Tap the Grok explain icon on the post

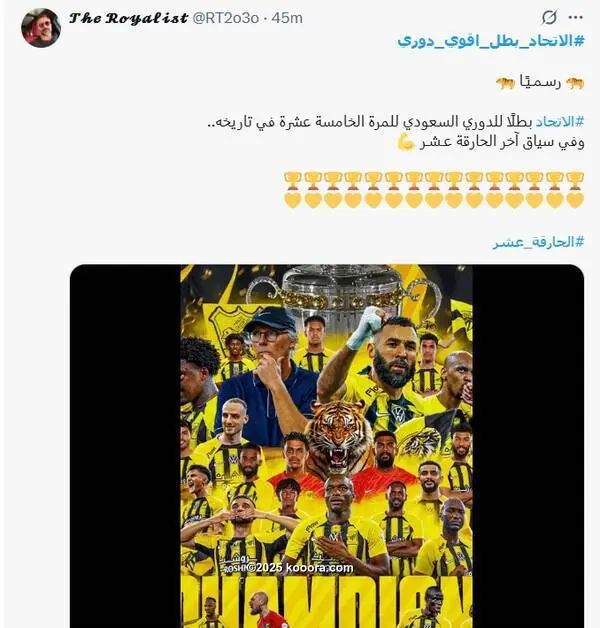click(548, 18)
